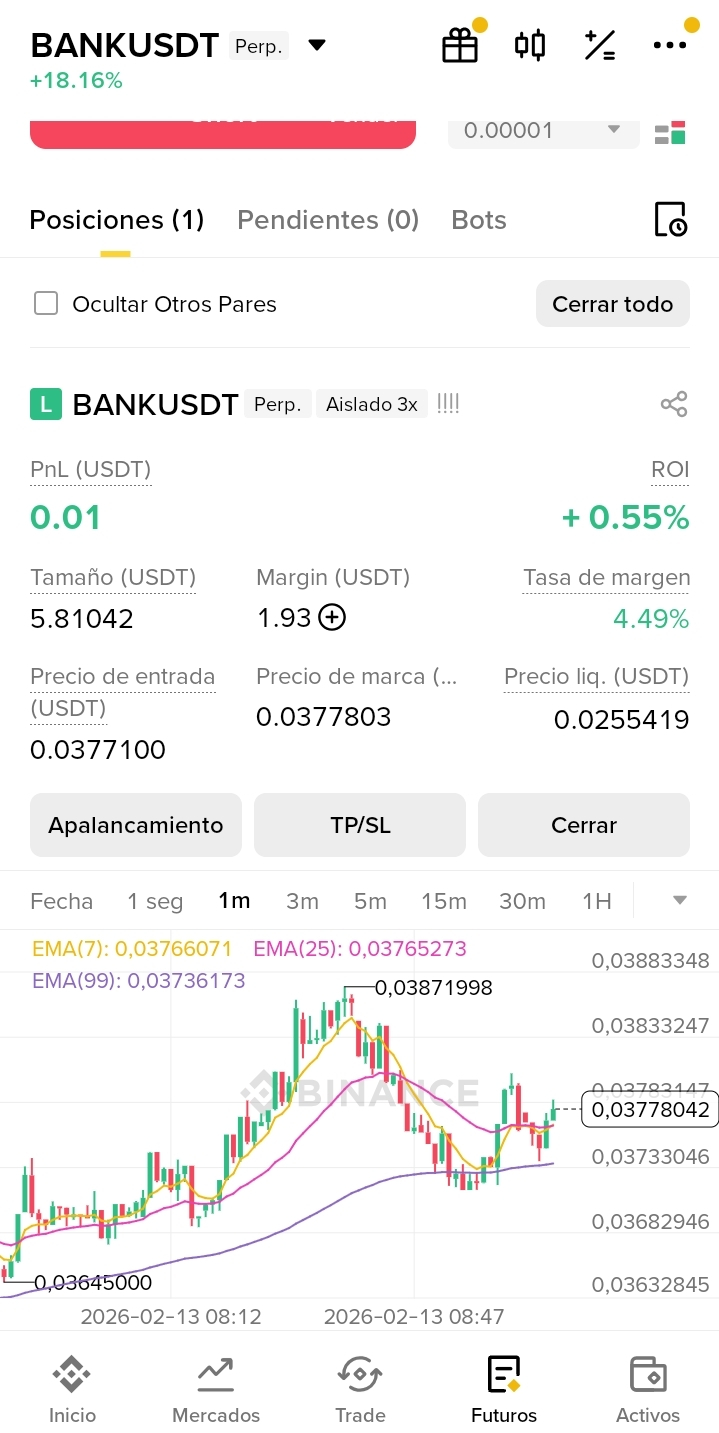This screenshot has height=1433, width=719.
Task: Share the BANKUSDT position
Action: (x=674, y=404)
